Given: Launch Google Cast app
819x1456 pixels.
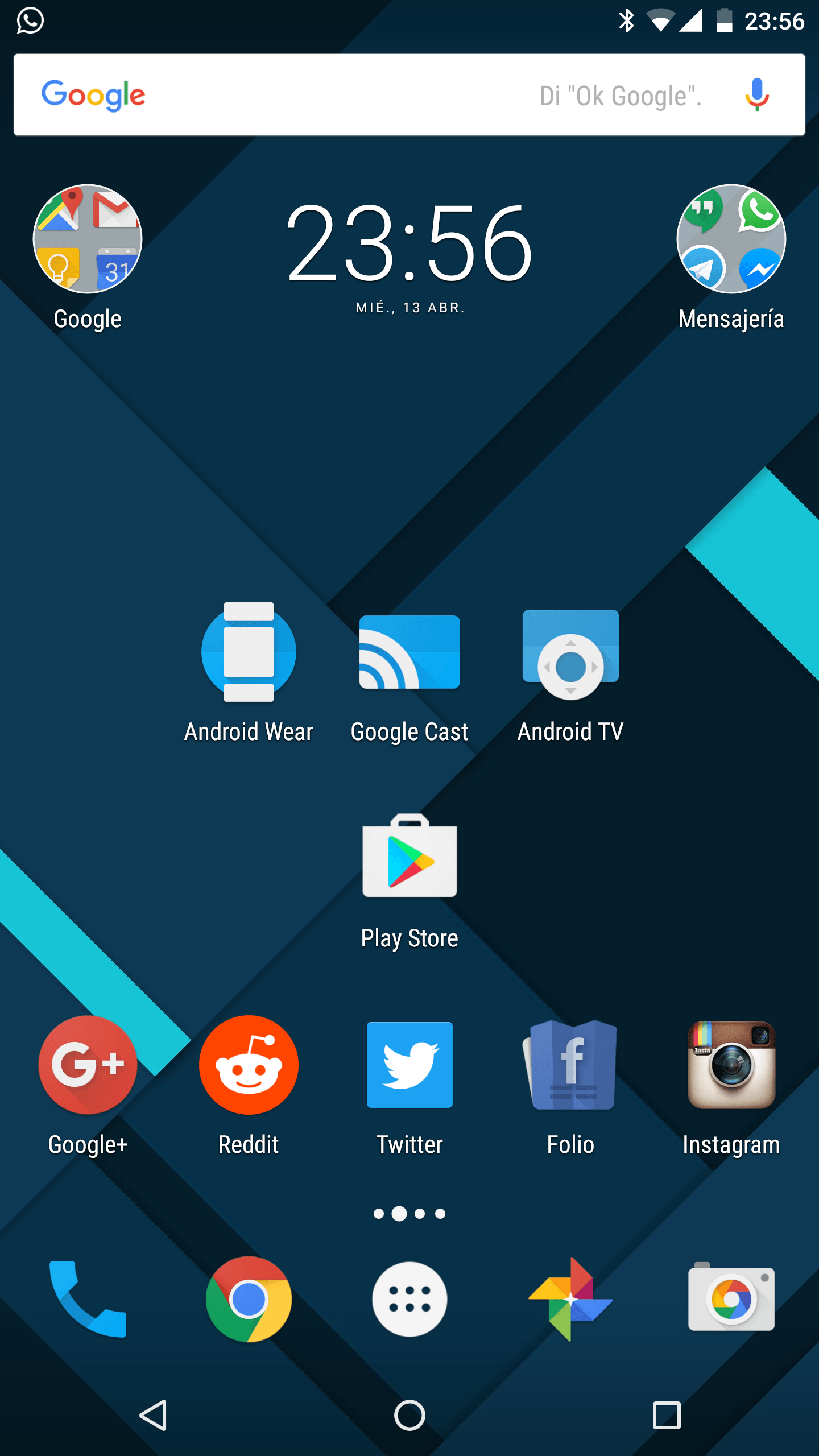Looking at the screenshot, I should [409, 652].
